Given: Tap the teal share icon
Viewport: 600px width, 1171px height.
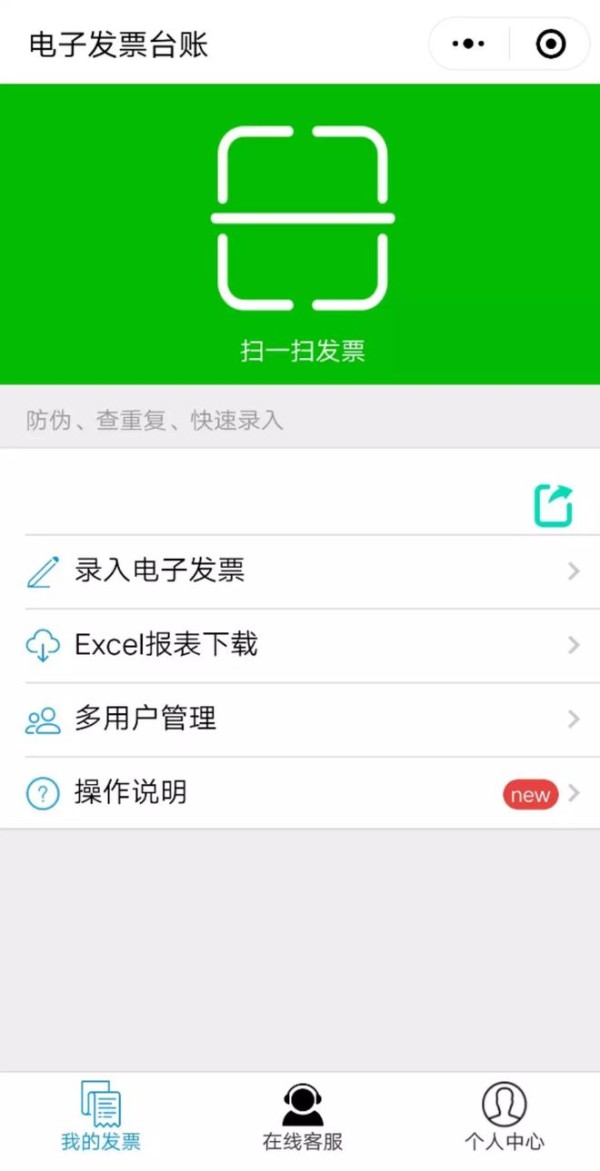Looking at the screenshot, I should (x=554, y=506).
